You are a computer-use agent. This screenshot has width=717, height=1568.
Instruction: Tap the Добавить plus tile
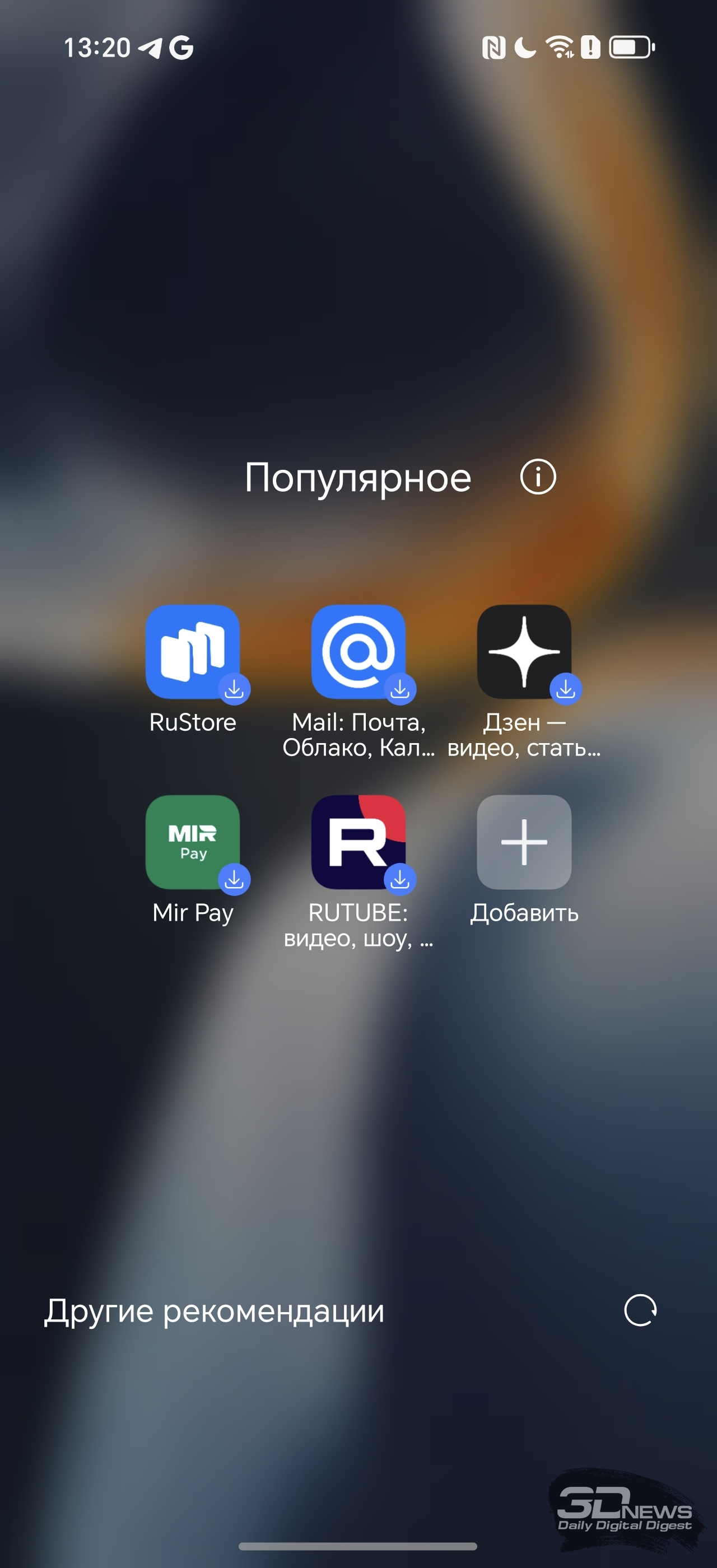coord(524,842)
